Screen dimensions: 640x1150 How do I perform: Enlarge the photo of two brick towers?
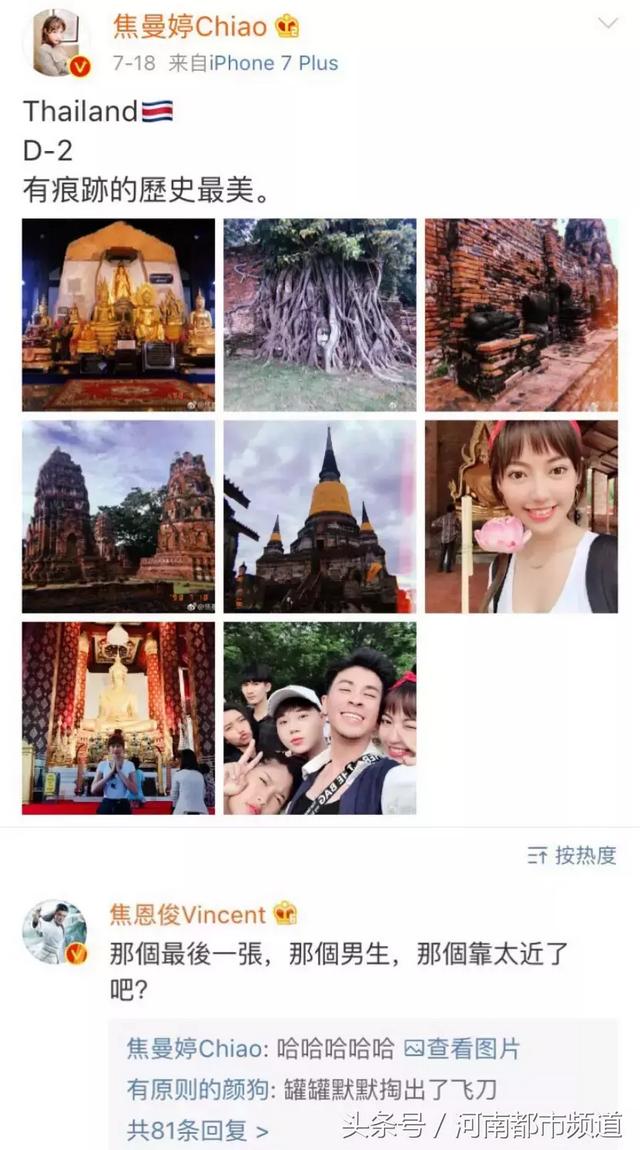[x=118, y=516]
